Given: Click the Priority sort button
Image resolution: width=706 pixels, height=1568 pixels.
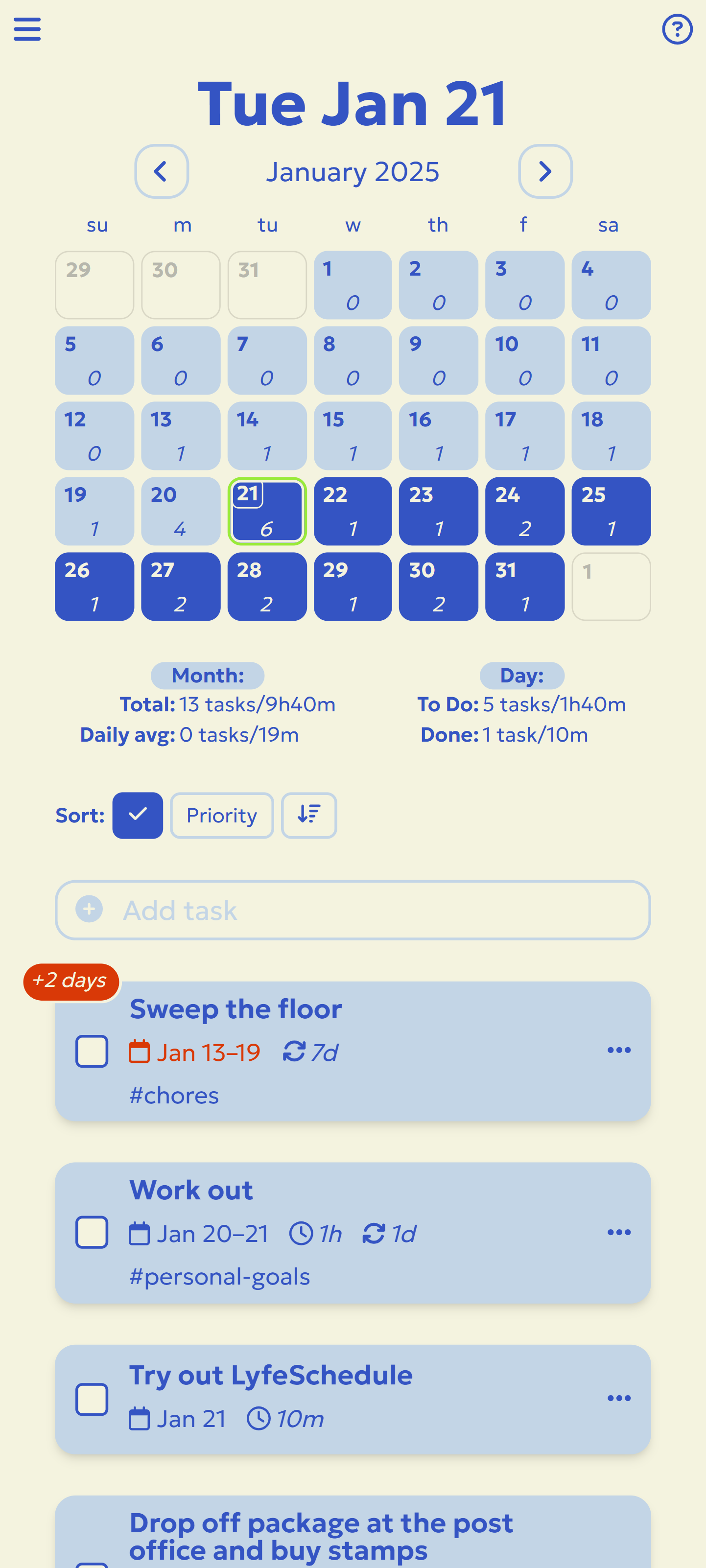Looking at the screenshot, I should click(221, 816).
